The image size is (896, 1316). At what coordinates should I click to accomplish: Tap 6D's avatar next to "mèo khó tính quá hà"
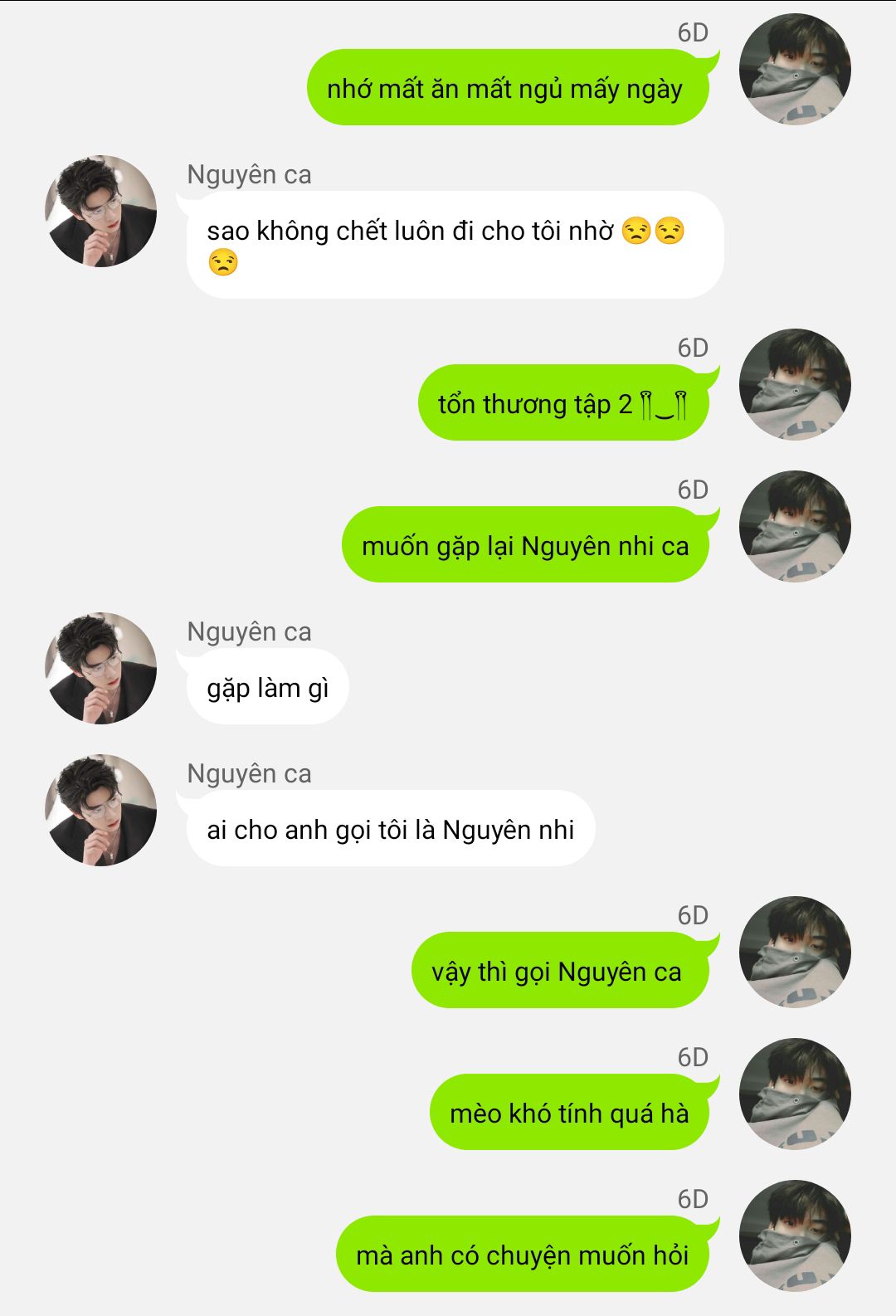795,1094
